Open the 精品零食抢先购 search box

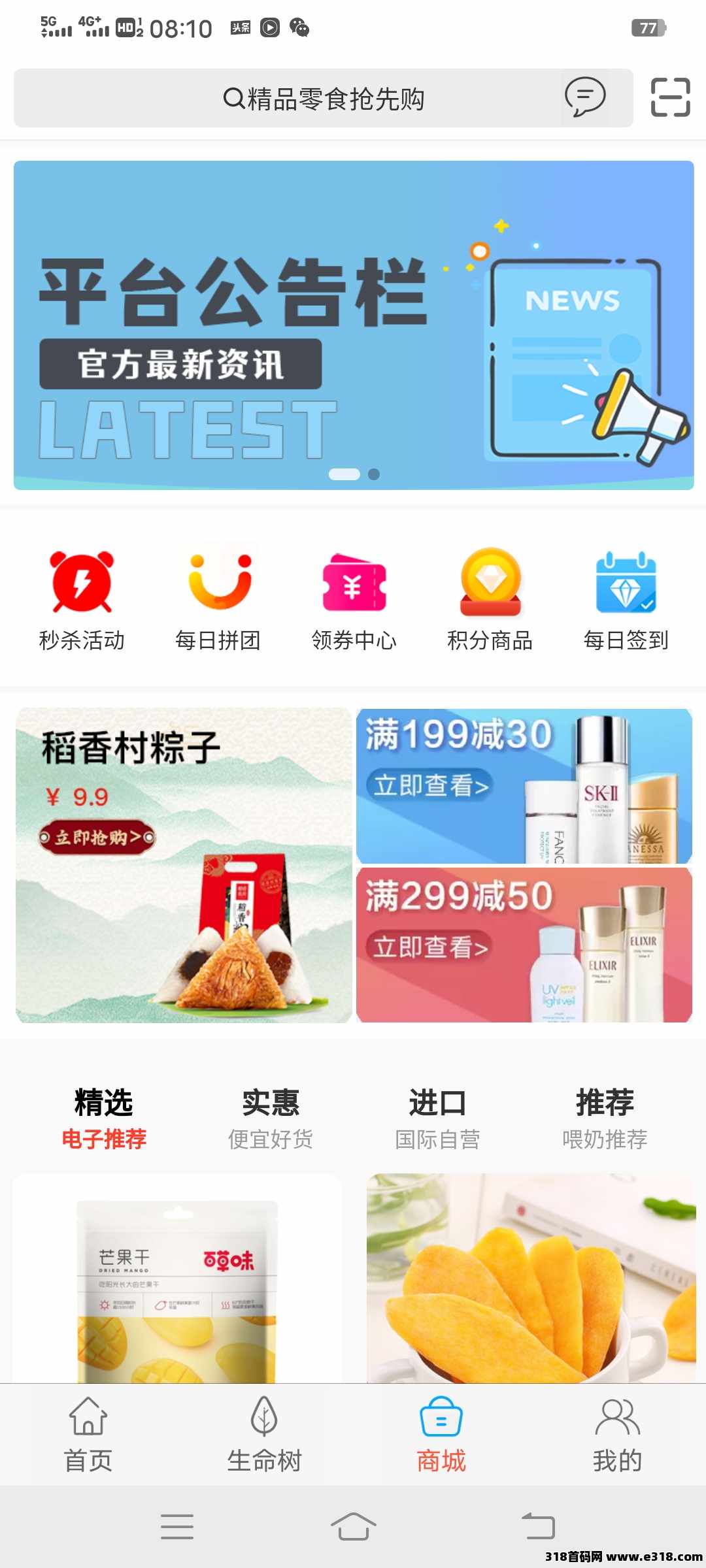pos(324,99)
